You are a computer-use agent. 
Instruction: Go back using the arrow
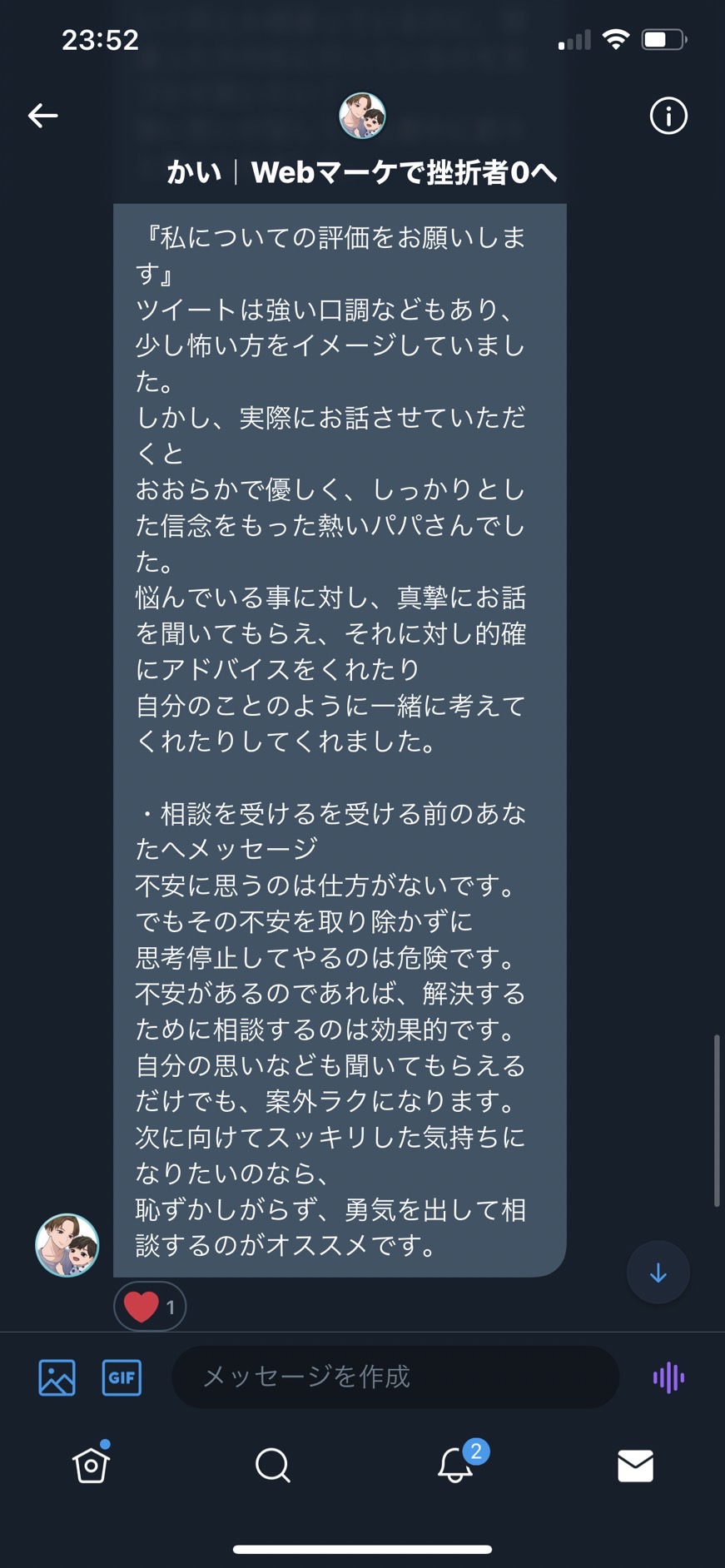pyautogui.click(x=42, y=116)
